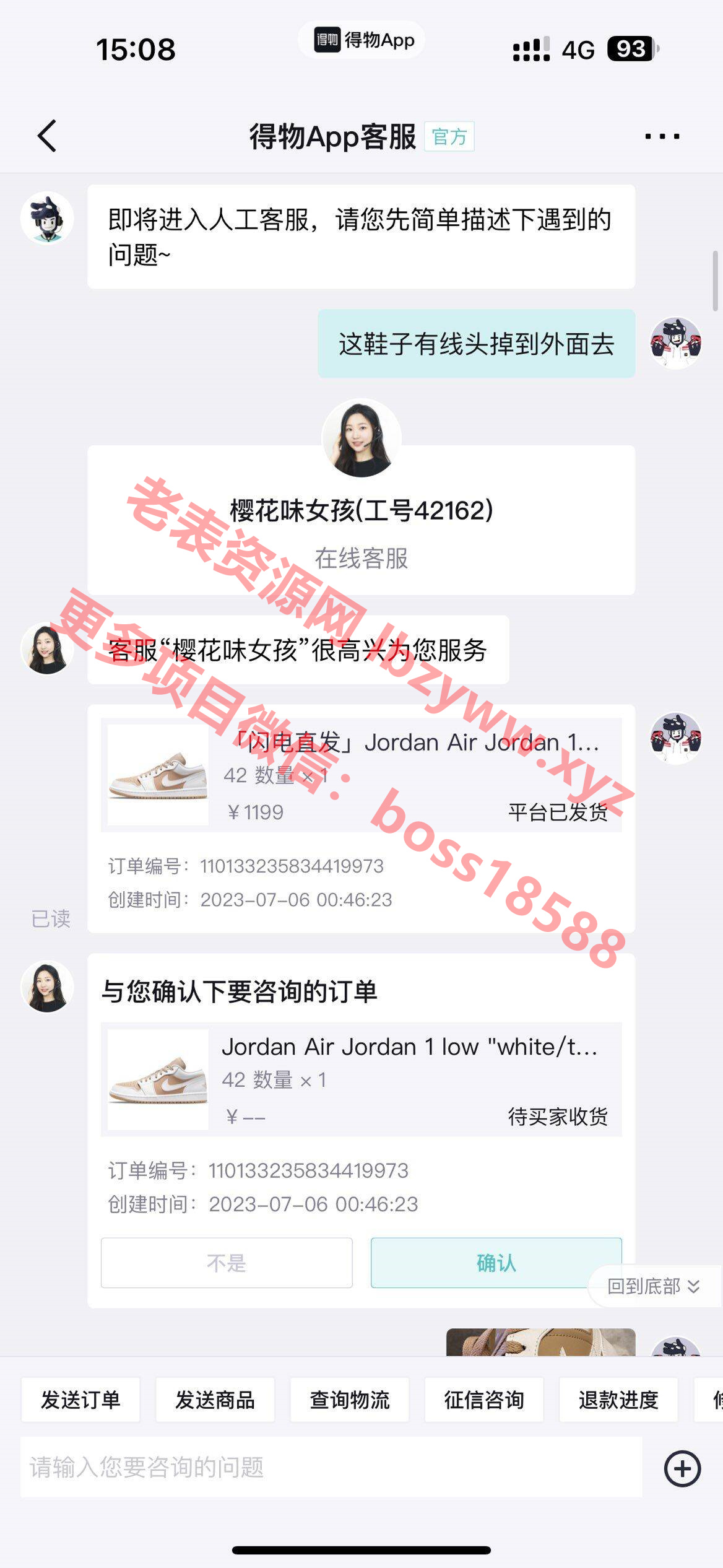Go back from the 得物App客服 chat
The height and width of the screenshot is (1568, 723).
47,136
